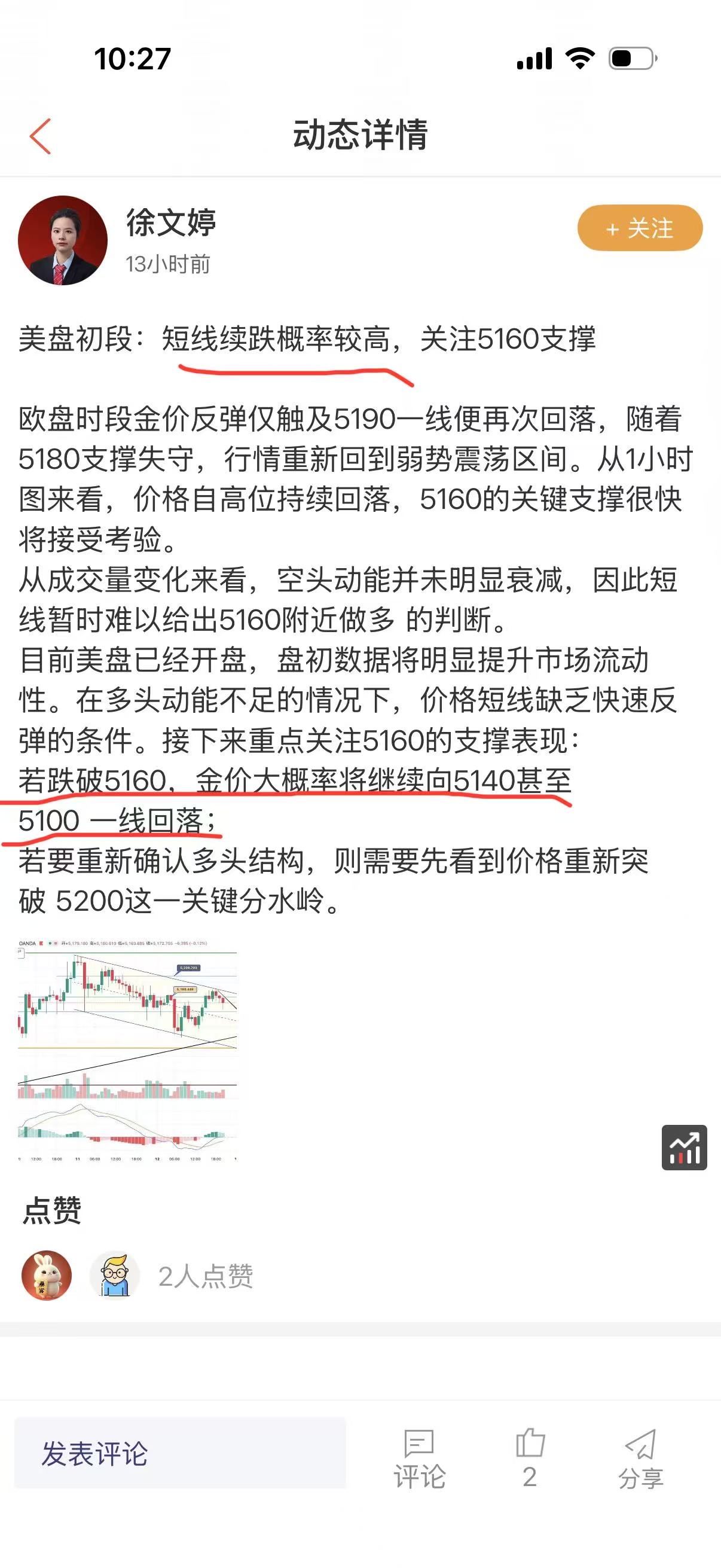
Task: Go back using the red arrow
Action: [x=41, y=136]
